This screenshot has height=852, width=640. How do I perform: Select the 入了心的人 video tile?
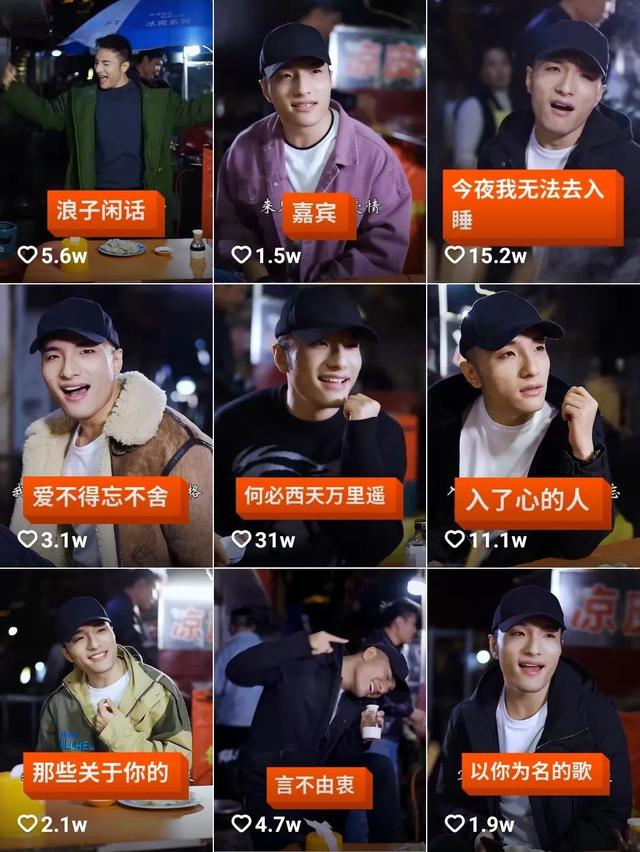click(534, 425)
